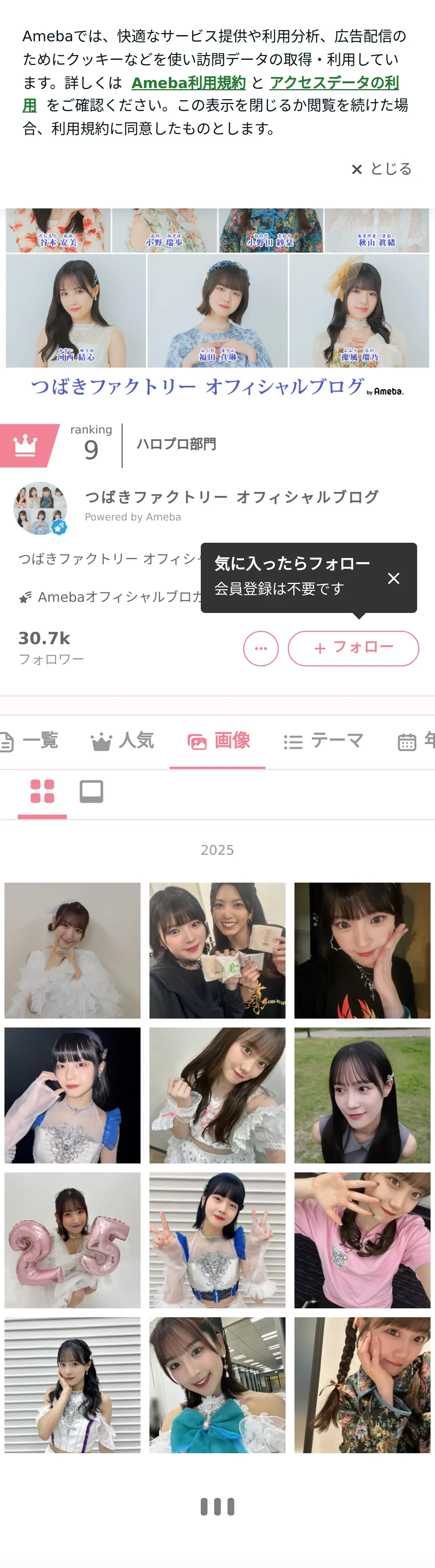Open the Ameba利用規約 link
This screenshot has height=1568, width=435.
188,83
